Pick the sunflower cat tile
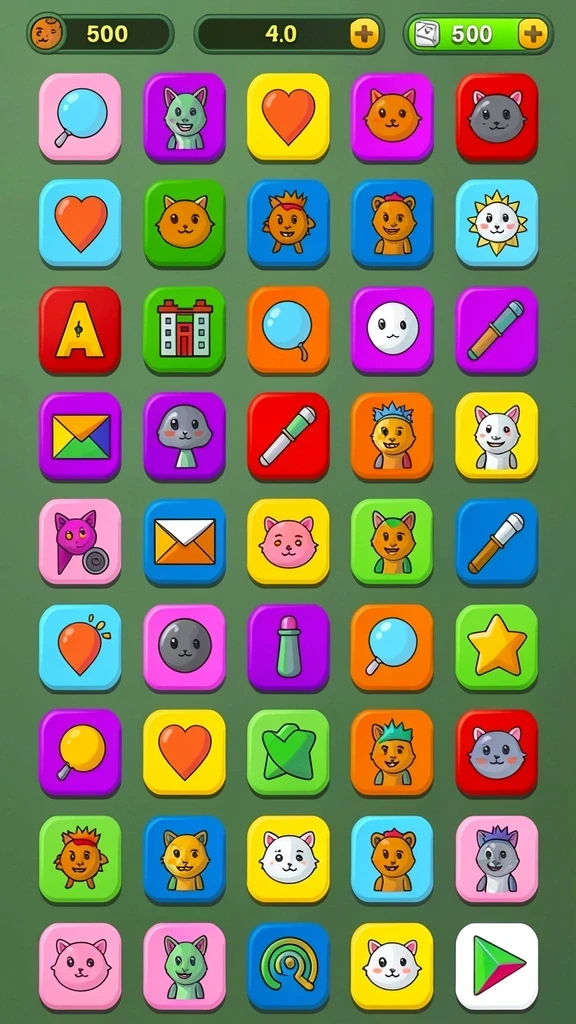576x1024 pixels. (496, 224)
